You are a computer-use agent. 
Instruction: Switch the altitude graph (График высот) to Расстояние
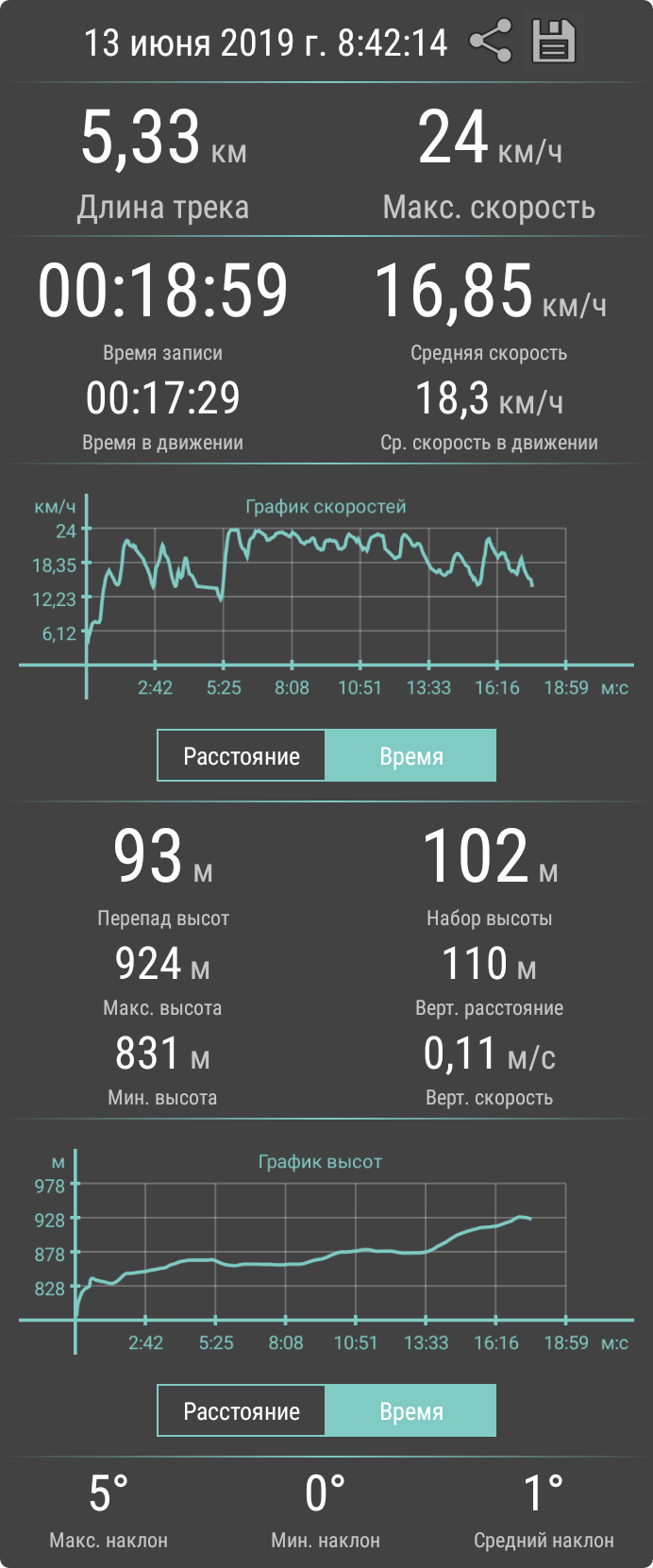(242, 1410)
